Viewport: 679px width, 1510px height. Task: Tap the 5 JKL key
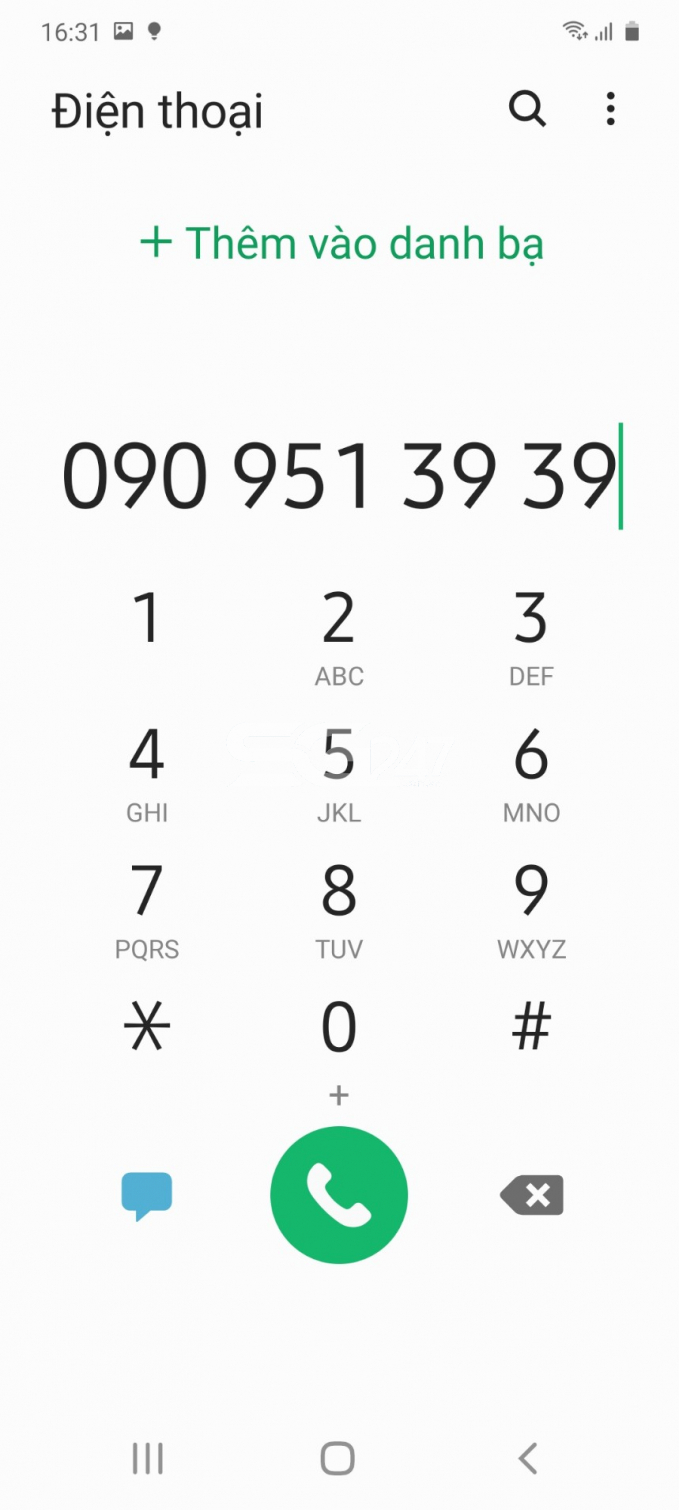(339, 772)
